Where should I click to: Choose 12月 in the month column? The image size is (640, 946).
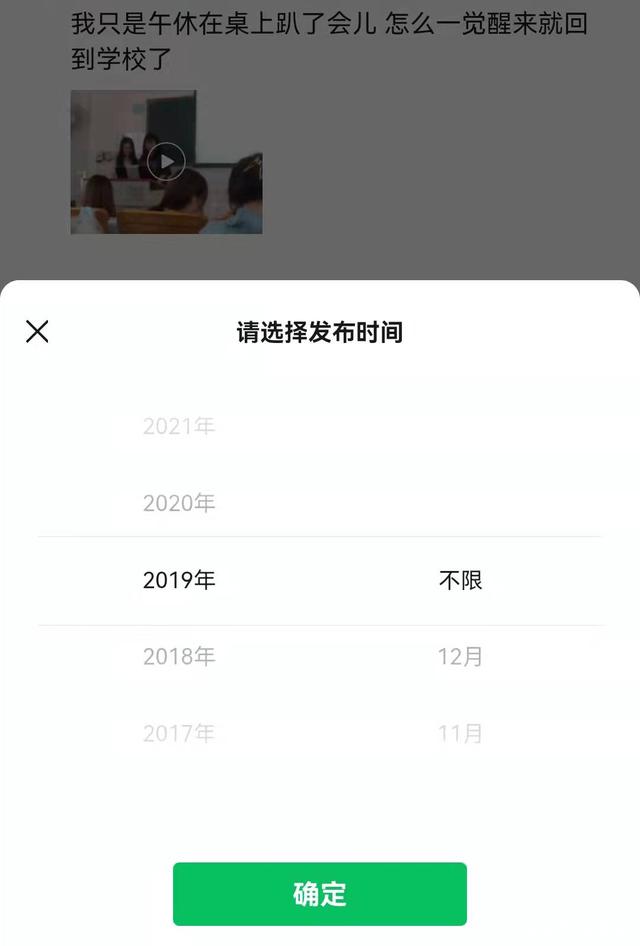[x=460, y=657]
